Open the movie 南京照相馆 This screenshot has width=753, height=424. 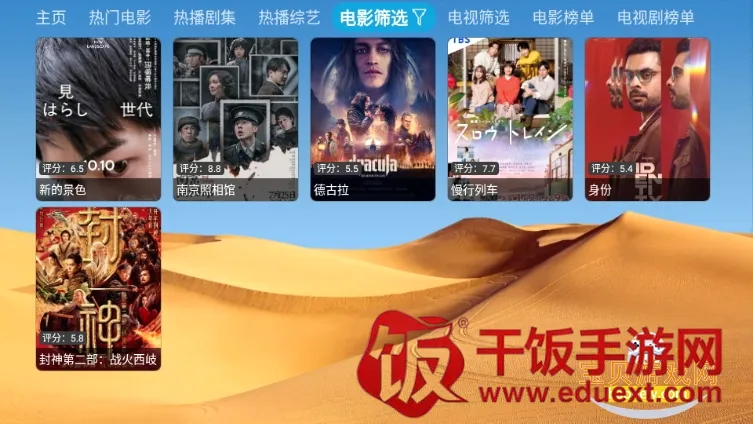coord(236,119)
